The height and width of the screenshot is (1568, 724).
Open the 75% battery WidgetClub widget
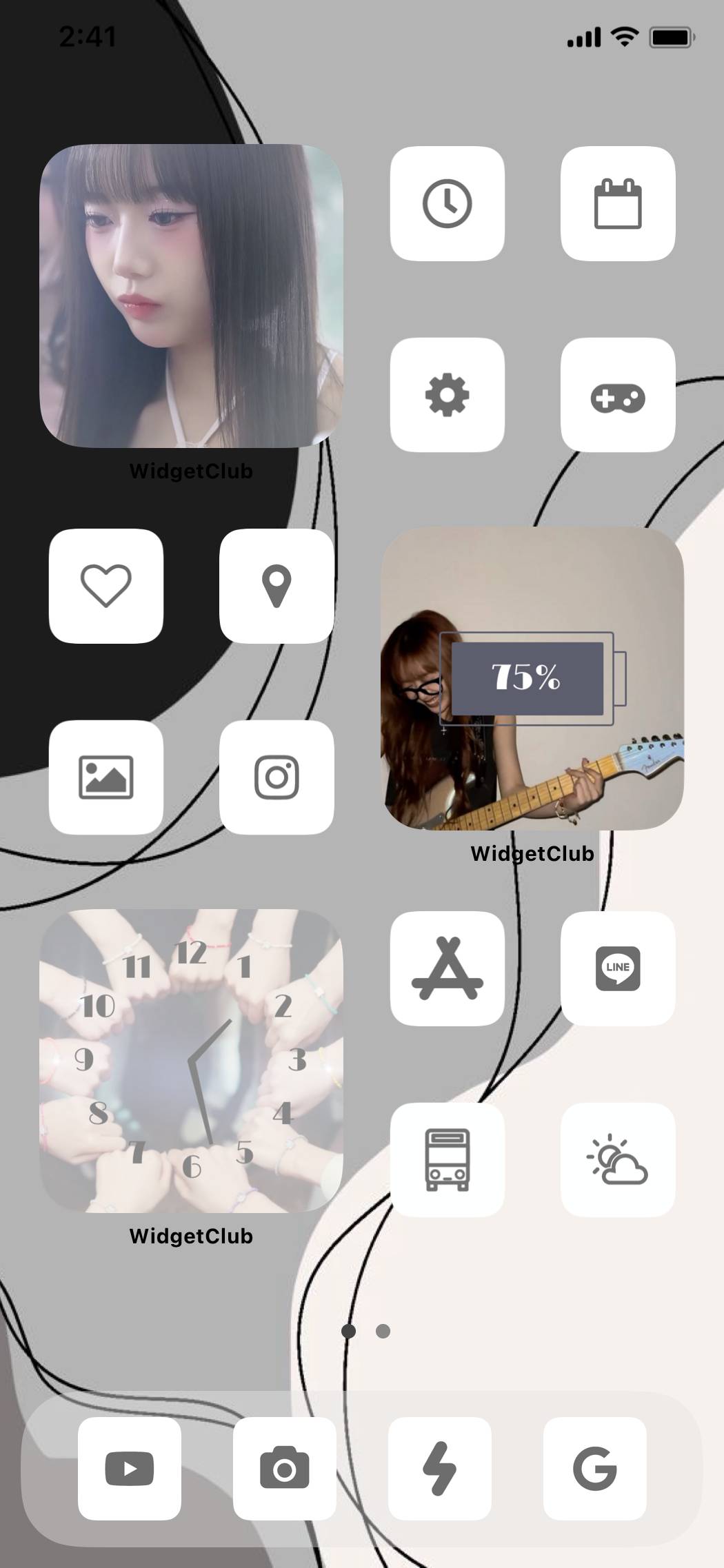(532, 679)
